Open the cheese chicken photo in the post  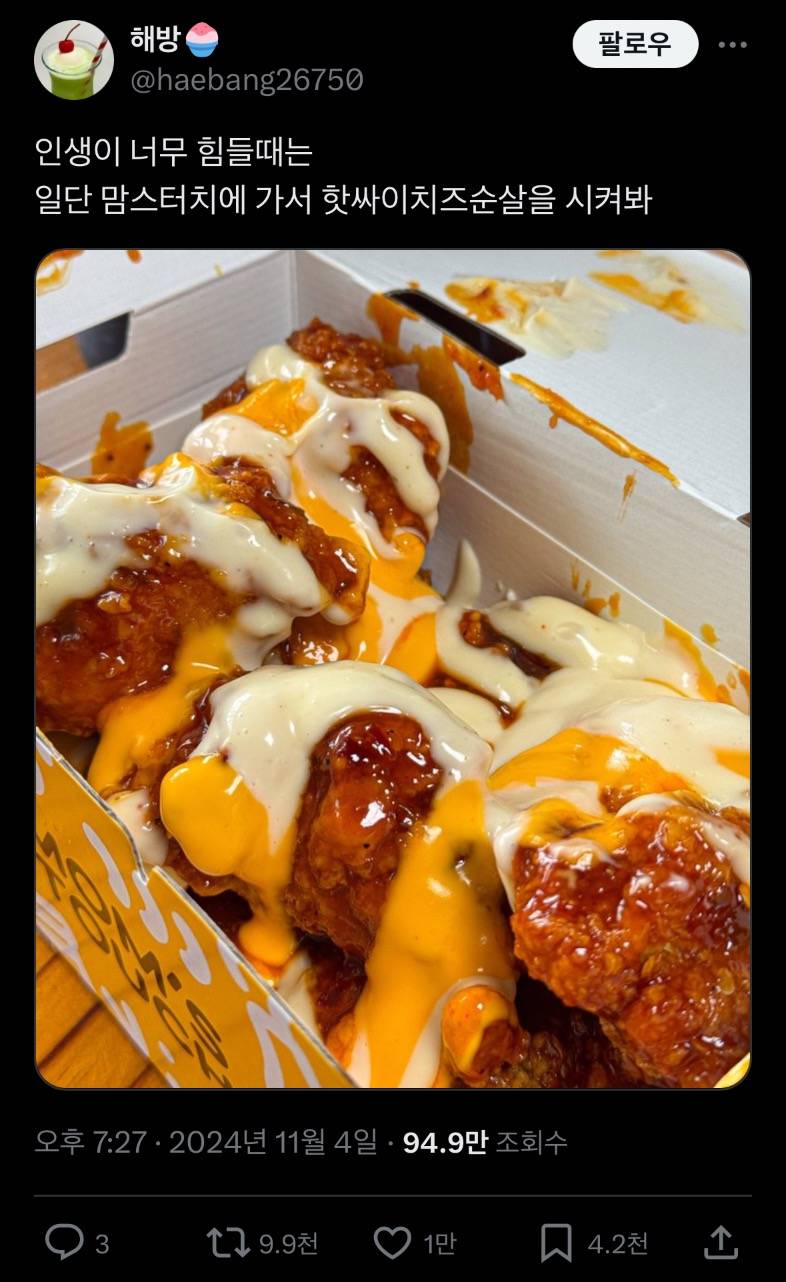(393, 668)
